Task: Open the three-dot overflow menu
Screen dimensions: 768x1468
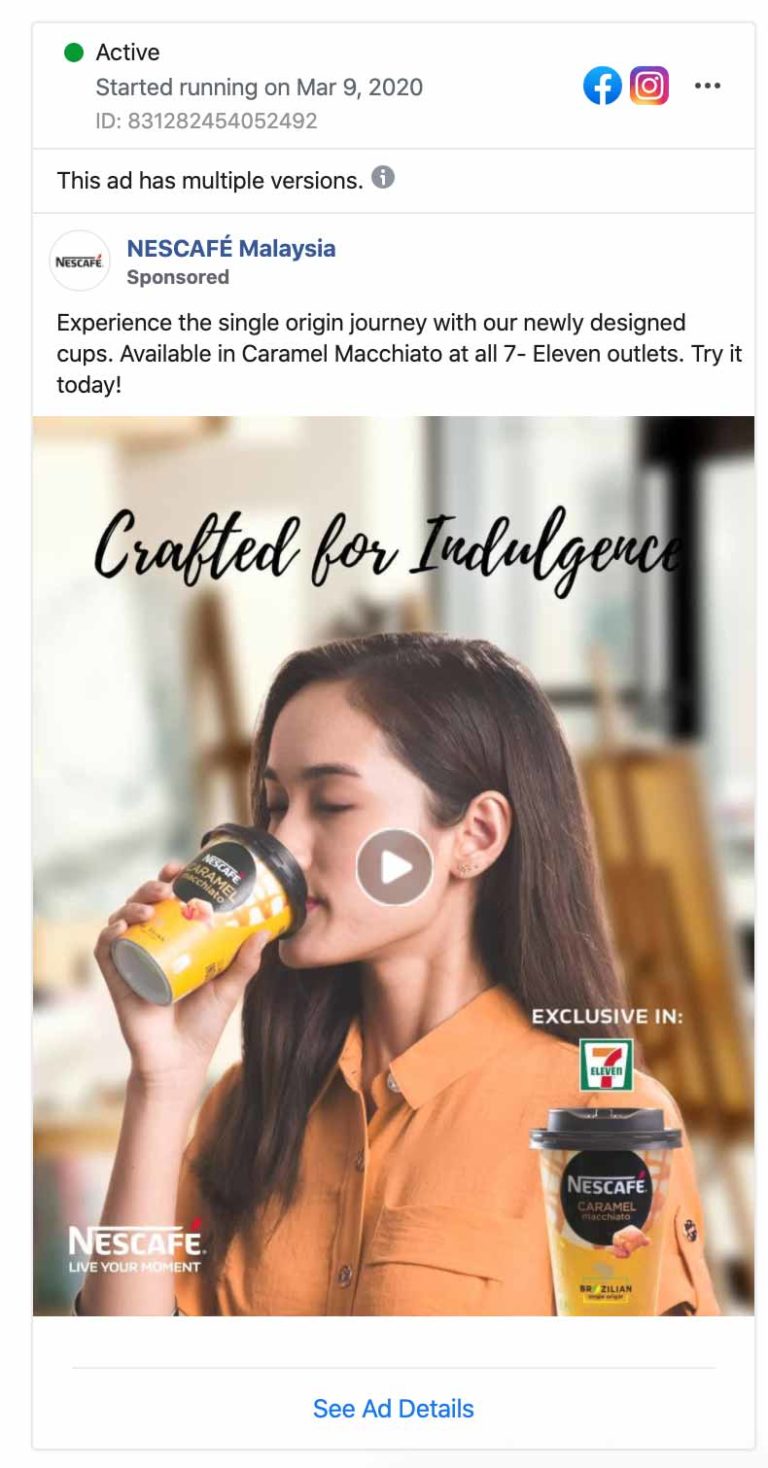Action: click(707, 86)
